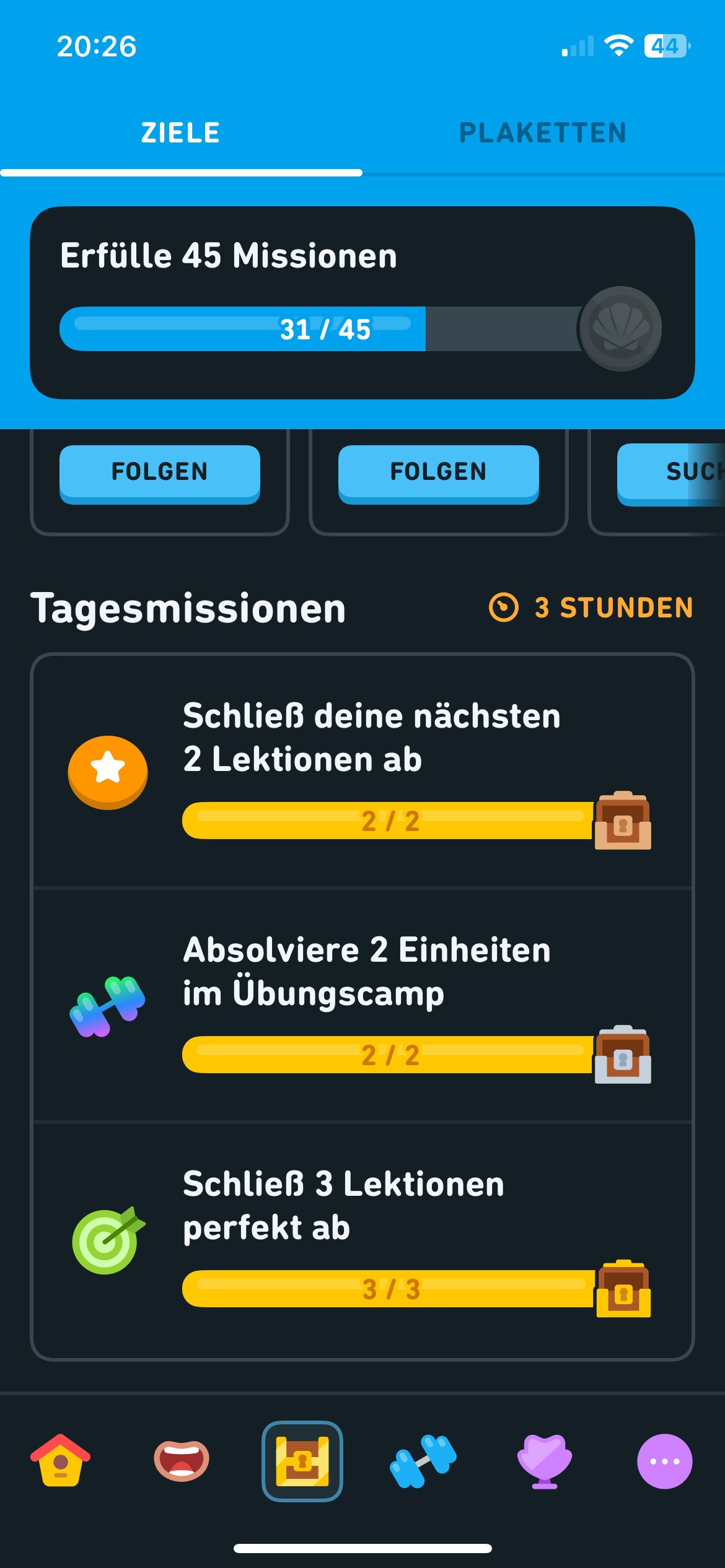This screenshot has height=1568, width=725.
Task: Open chest for 3 Lektionen perfekt mission
Action: pyautogui.click(x=623, y=1289)
